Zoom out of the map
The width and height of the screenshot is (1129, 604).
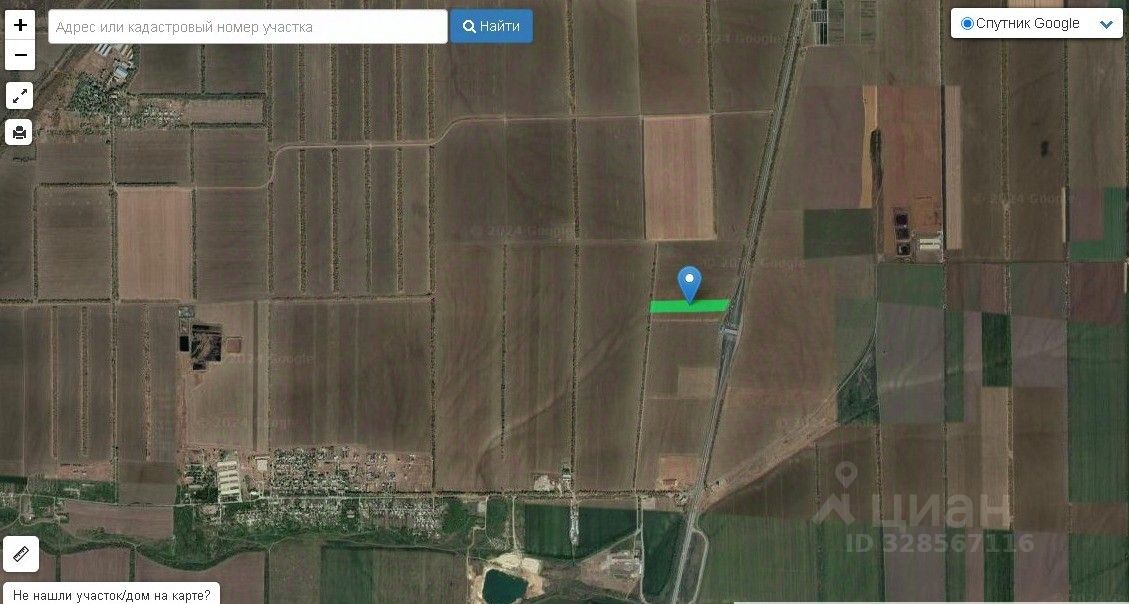tap(20, 55)
